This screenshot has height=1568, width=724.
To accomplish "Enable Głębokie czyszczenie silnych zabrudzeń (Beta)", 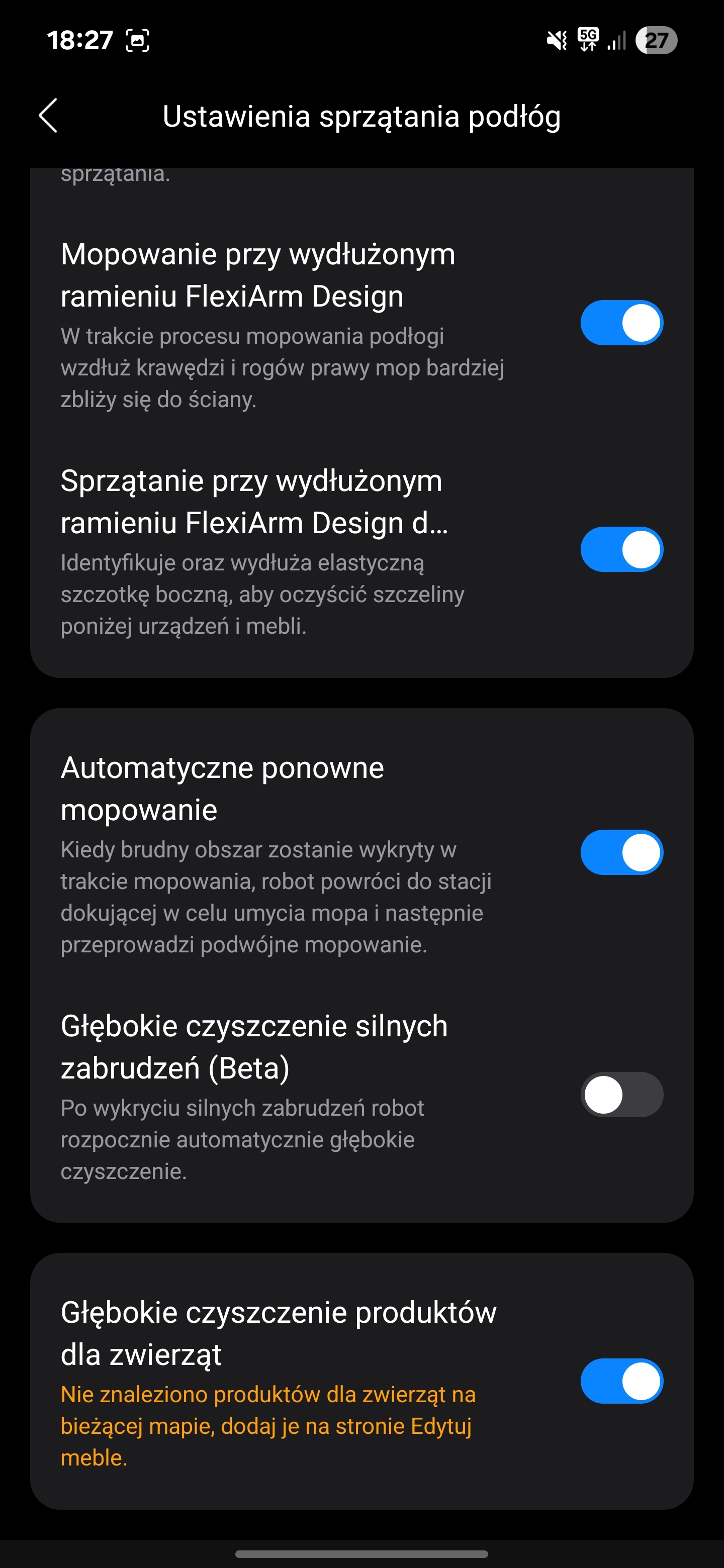I will point(622,1095).
